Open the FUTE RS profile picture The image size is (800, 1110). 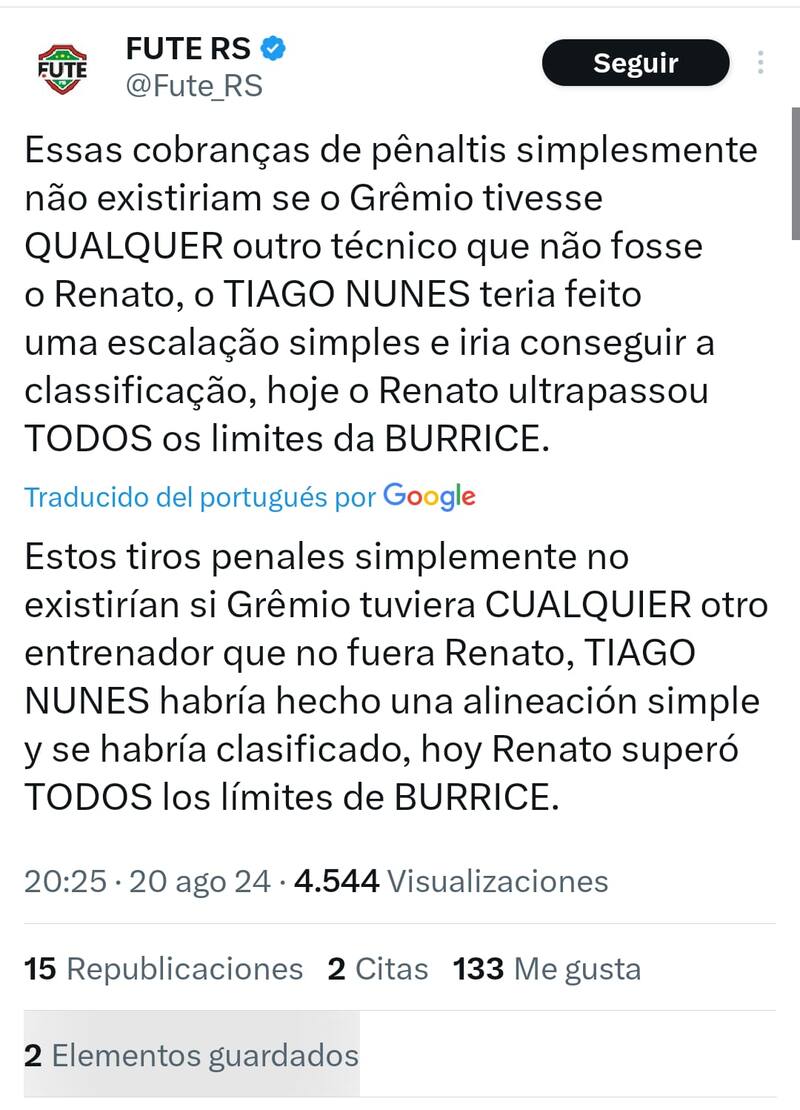click(x=62, y=67)
